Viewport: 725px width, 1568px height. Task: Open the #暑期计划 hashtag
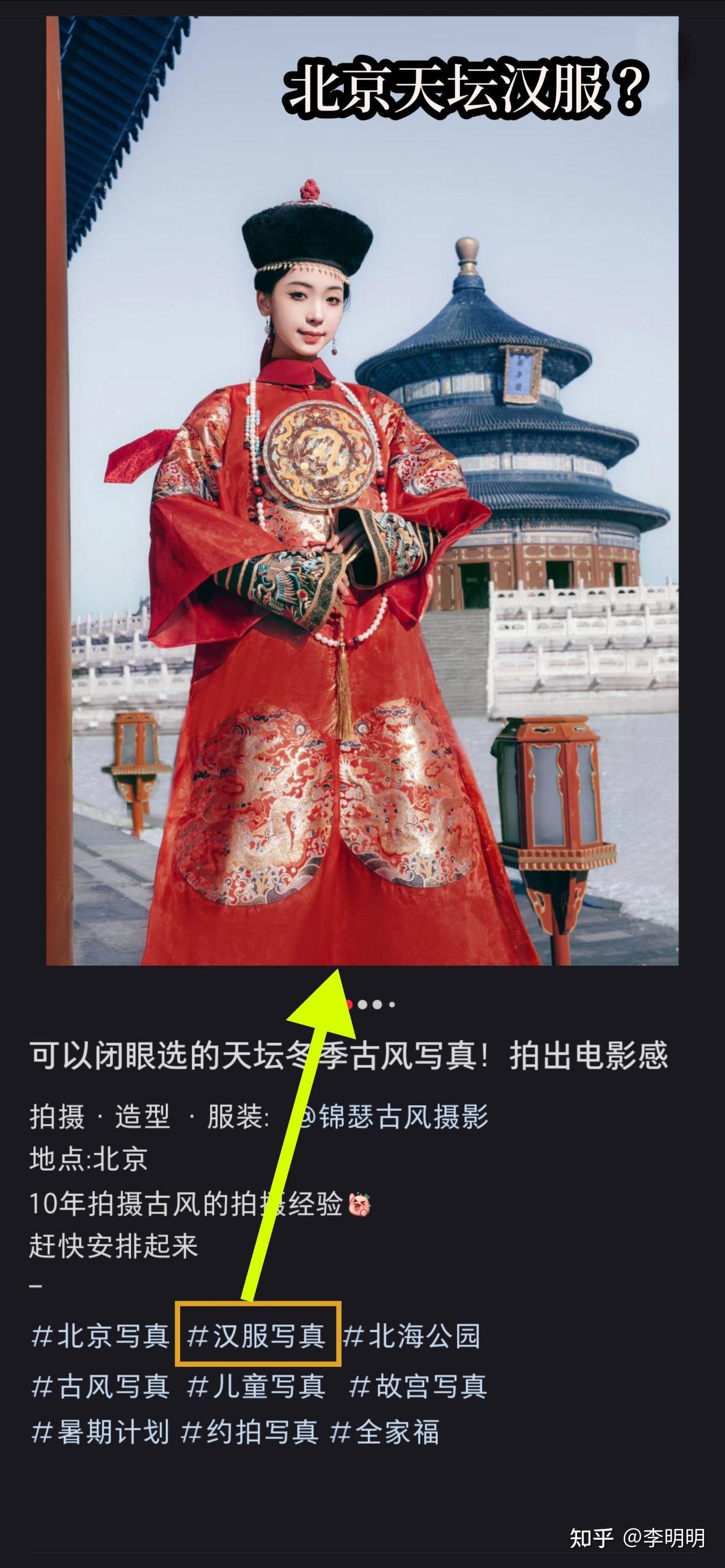click(x=100, y=1432)
